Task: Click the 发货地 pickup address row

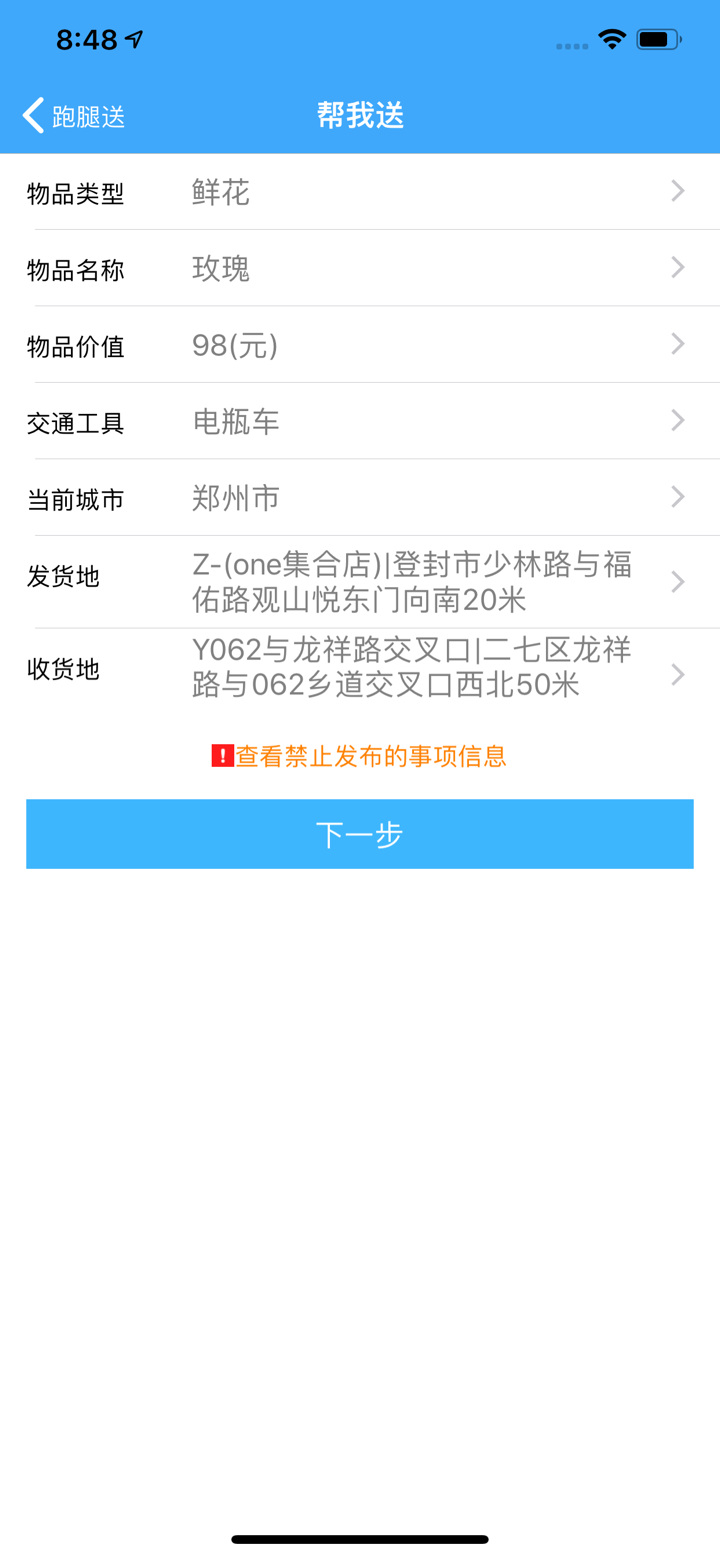Action: (360, 580)
